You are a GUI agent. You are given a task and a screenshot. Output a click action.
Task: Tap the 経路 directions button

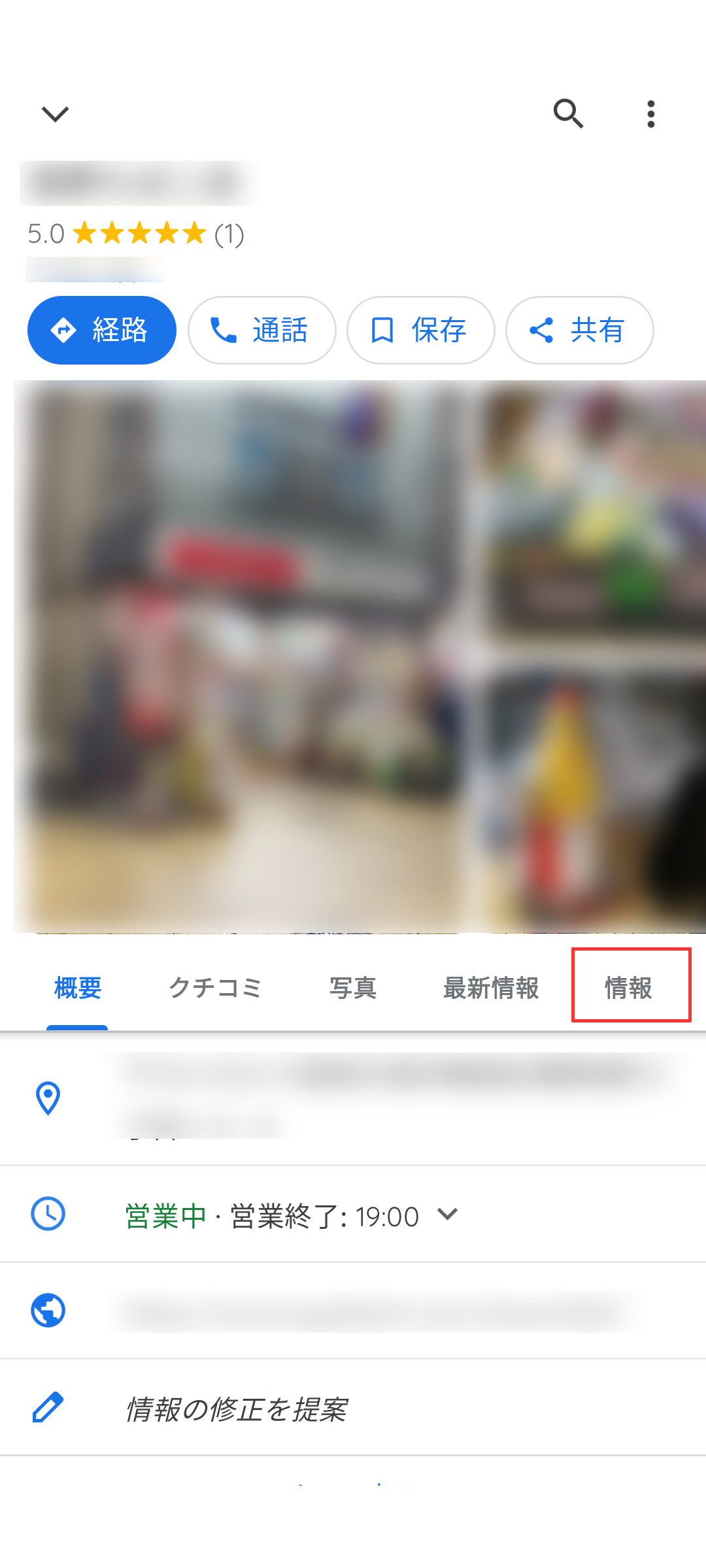click(x=102, y=330)
